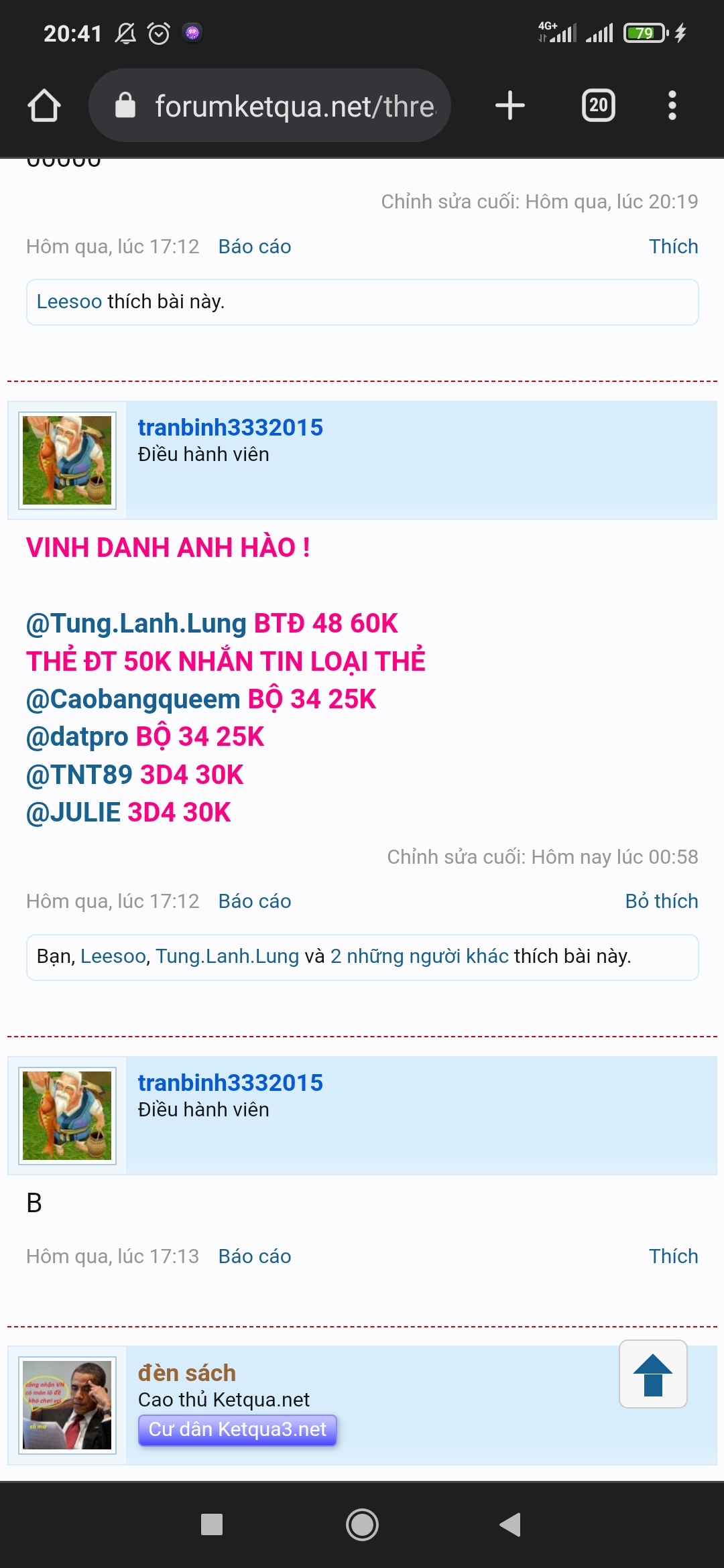Unlike the post with Bỏ thích
724x1568 pixels.
(x=662, y=901)
